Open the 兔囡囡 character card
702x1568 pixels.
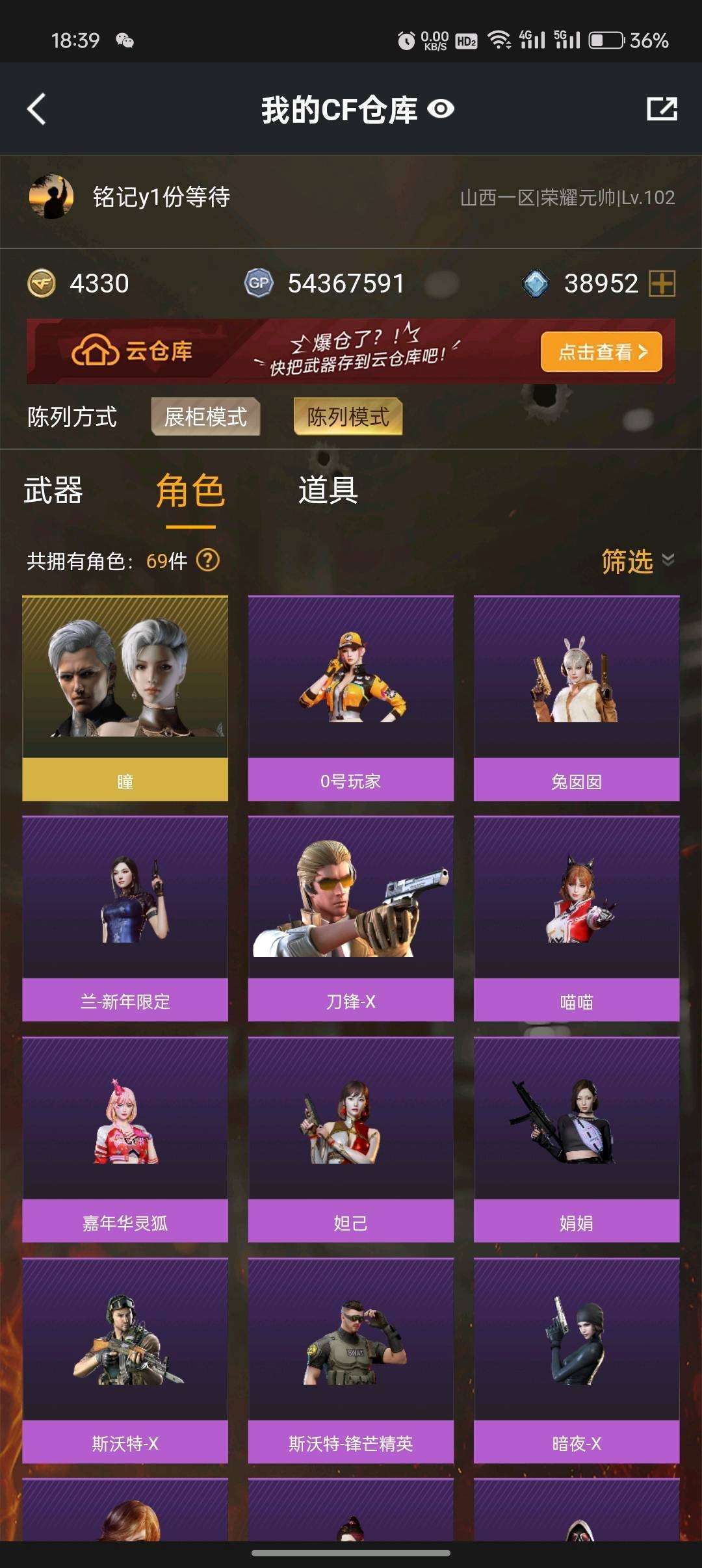(x=577, y=698)
